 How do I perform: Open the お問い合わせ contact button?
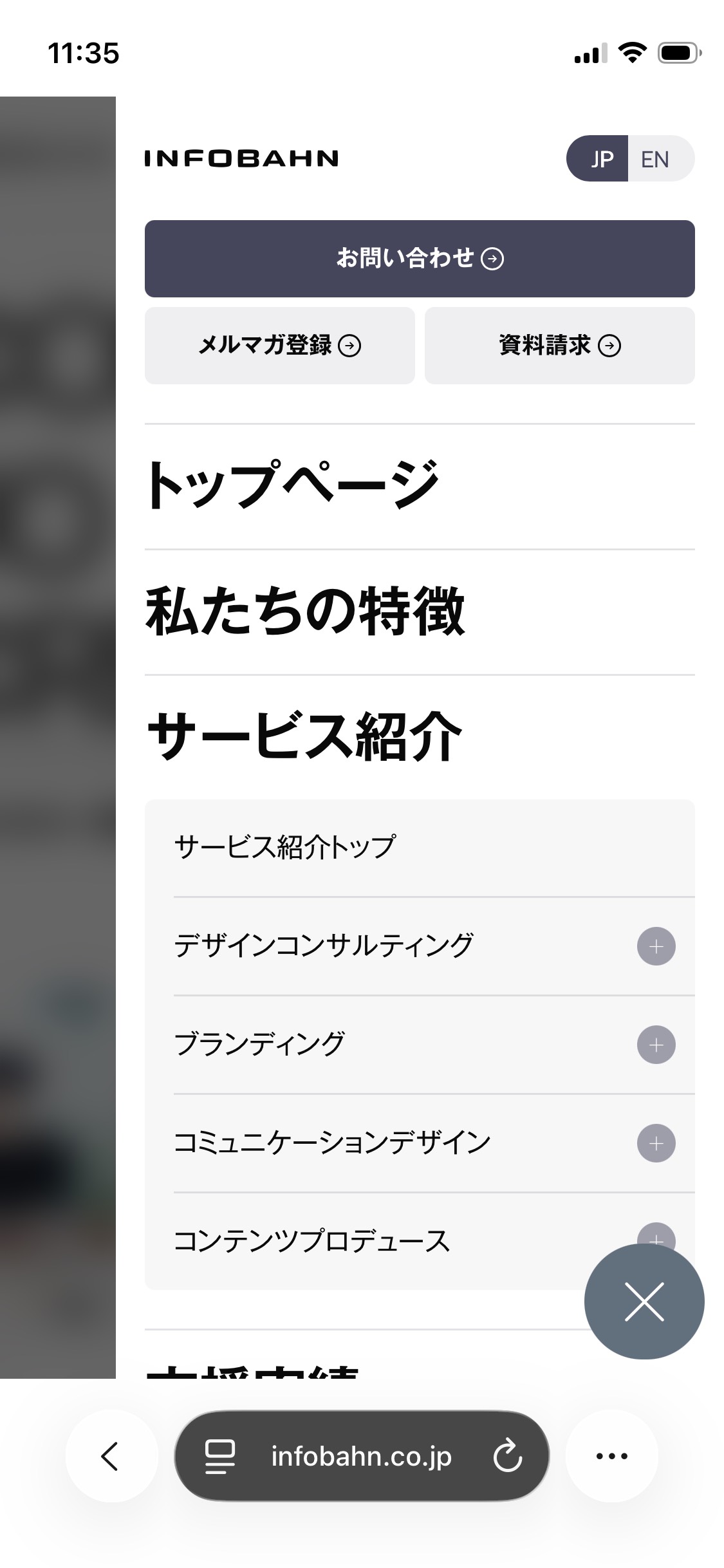[x=419, y=259]
